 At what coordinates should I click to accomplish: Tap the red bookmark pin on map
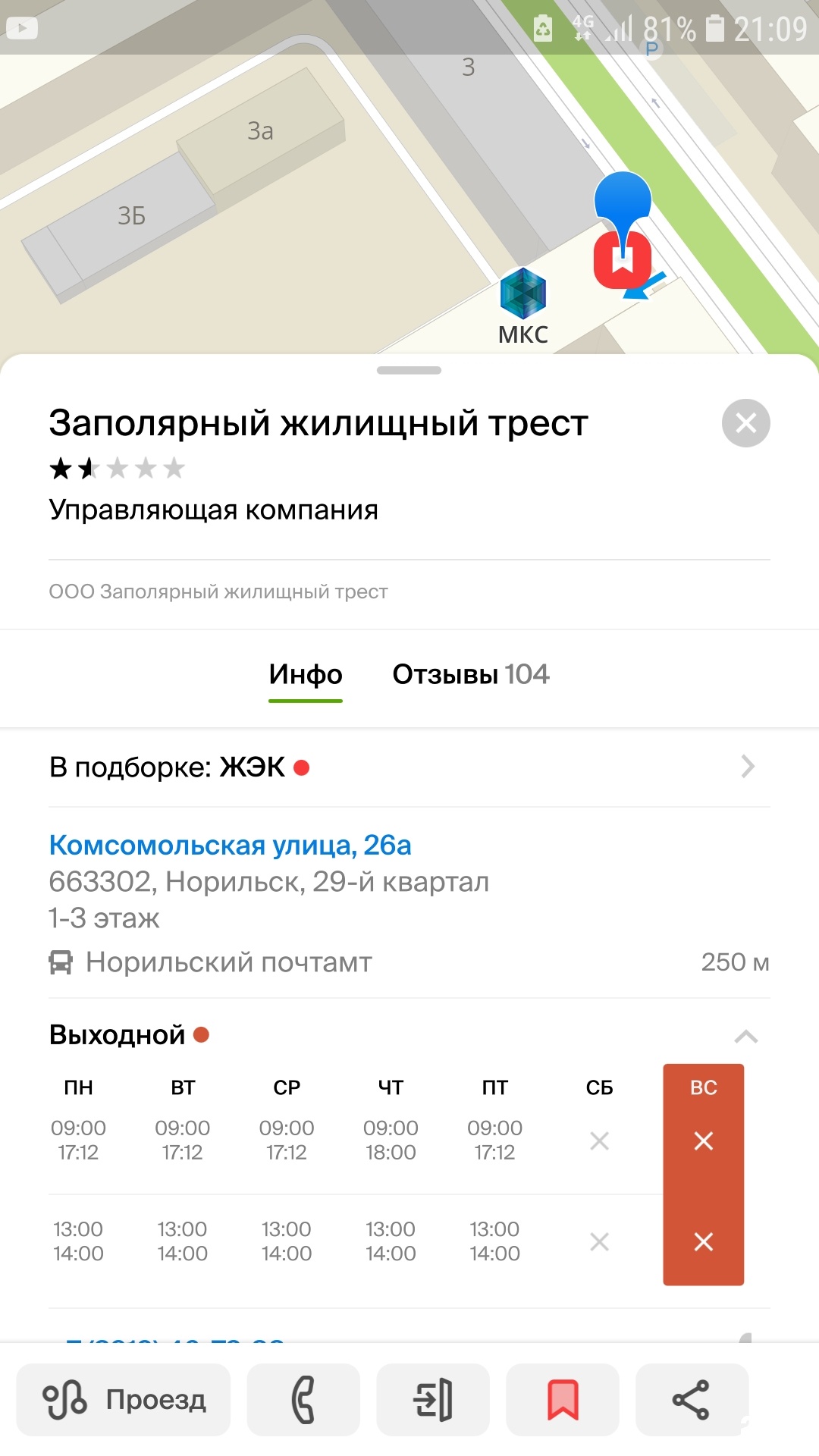click(x=622, y=259)
